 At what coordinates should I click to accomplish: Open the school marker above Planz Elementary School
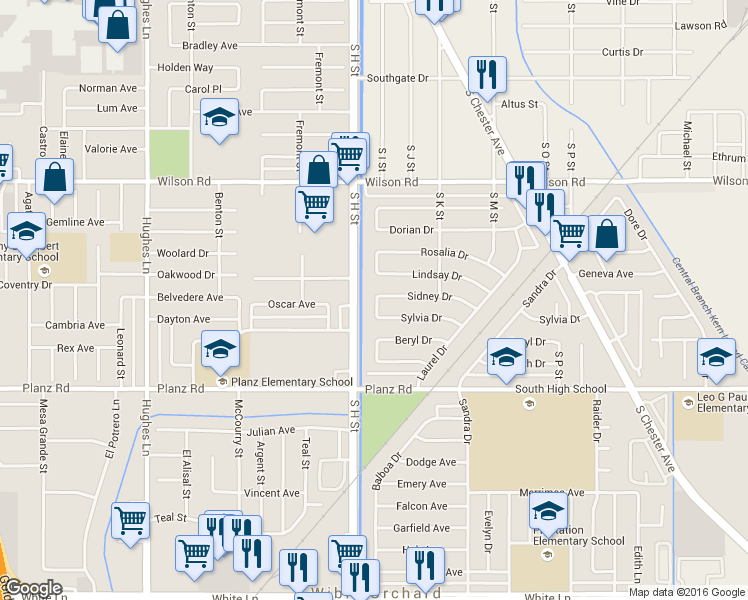point(220,349)
